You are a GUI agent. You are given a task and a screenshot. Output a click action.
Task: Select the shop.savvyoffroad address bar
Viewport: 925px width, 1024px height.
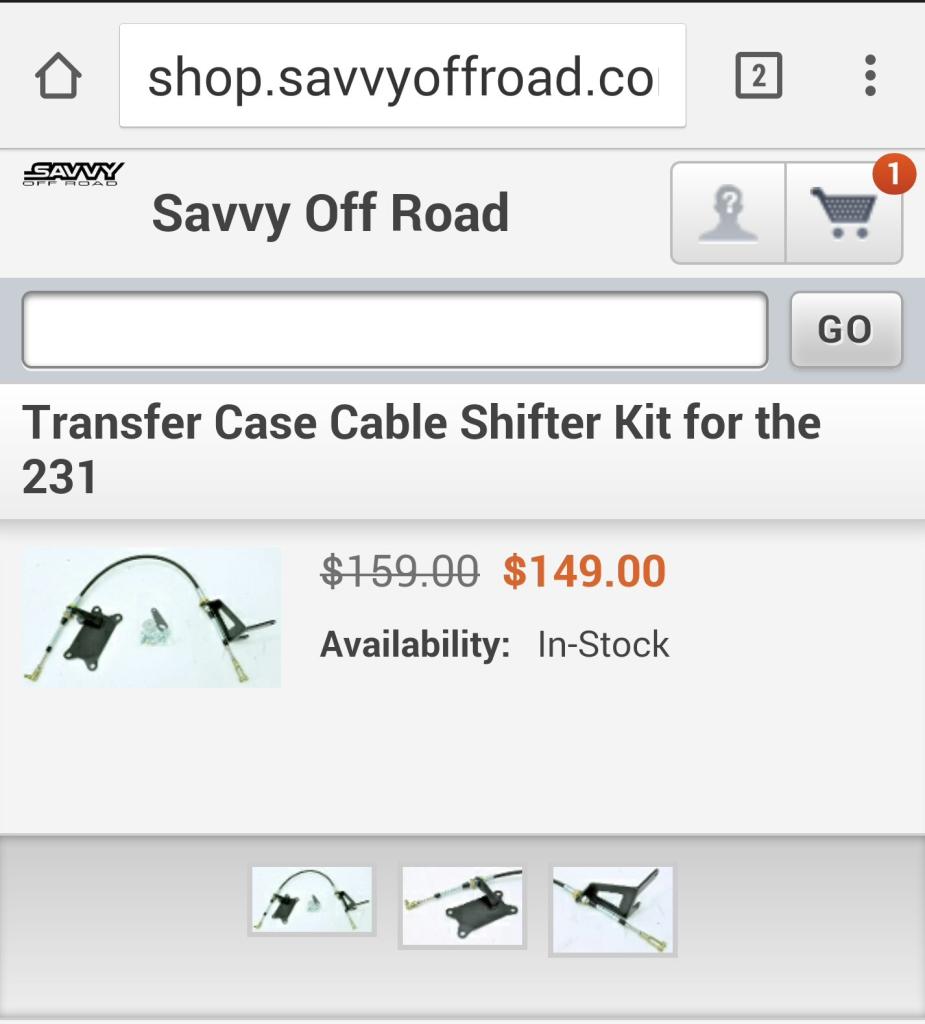point(402,77)
